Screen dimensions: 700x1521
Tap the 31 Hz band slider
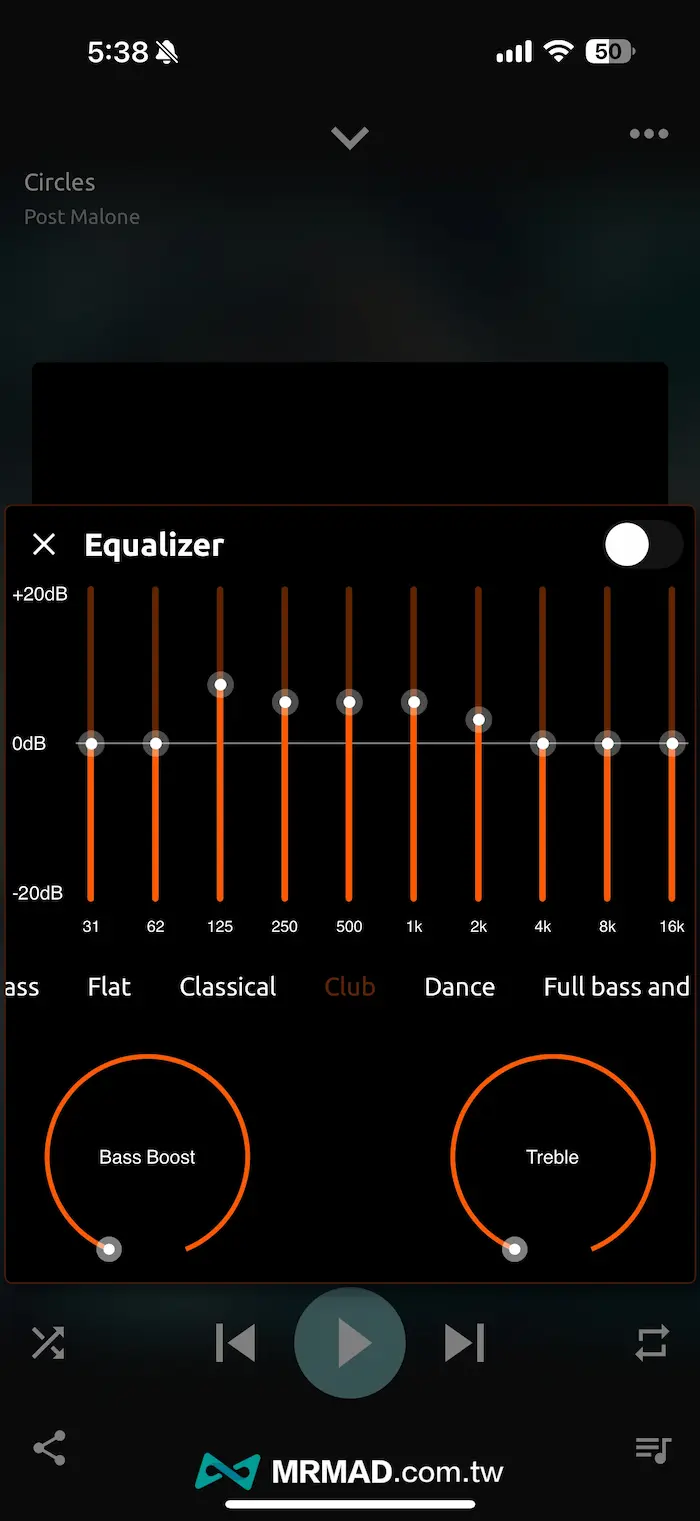(91, 743)
